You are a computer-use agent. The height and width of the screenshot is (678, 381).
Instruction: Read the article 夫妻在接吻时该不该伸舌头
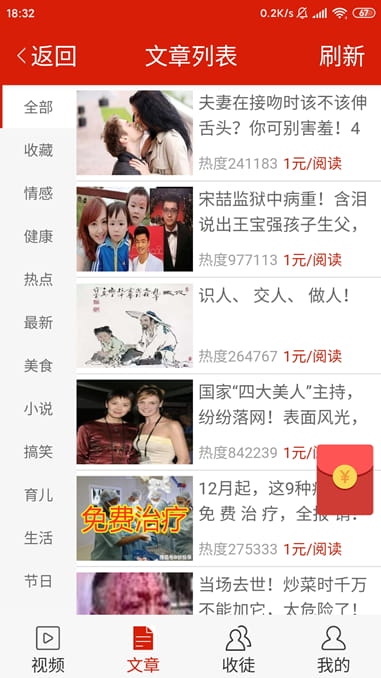228,133
